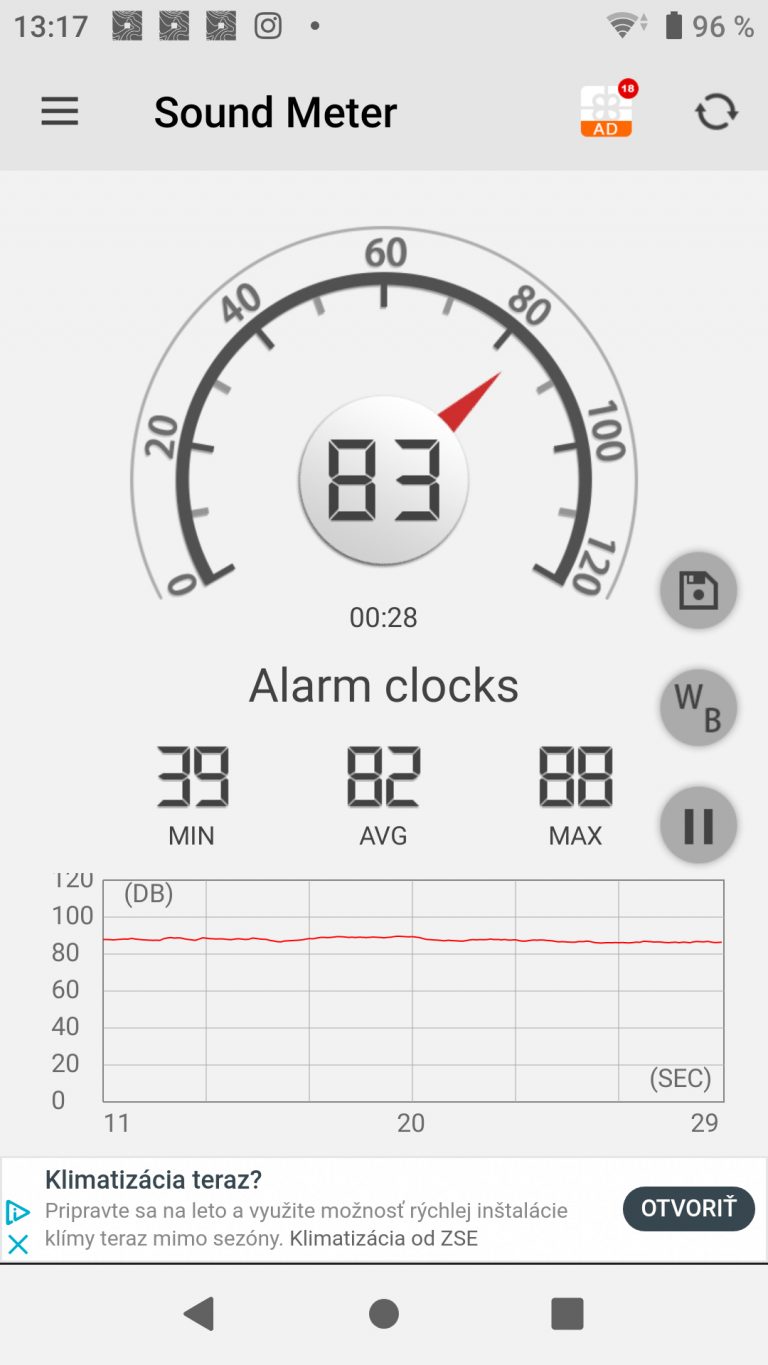This screenshot has height=1365, width=768.
Task: Save the sound recording with floppy disk button
Action: (698, 590)
